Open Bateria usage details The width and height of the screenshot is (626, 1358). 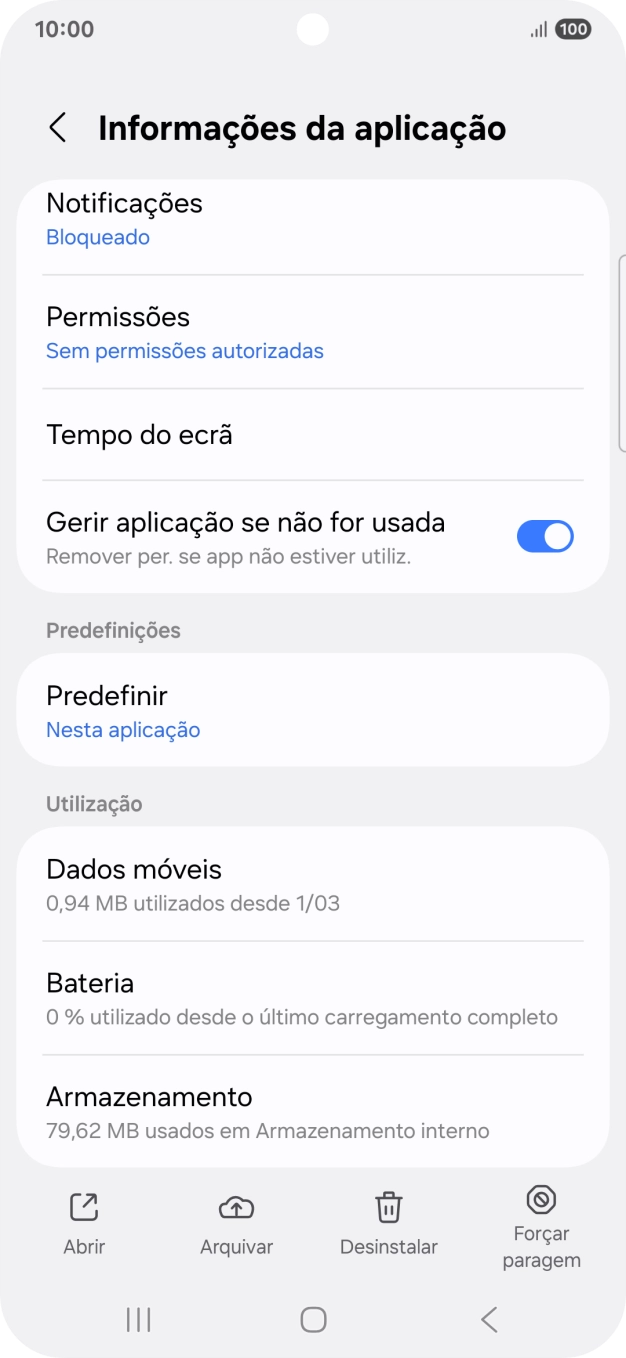(312, 998)
